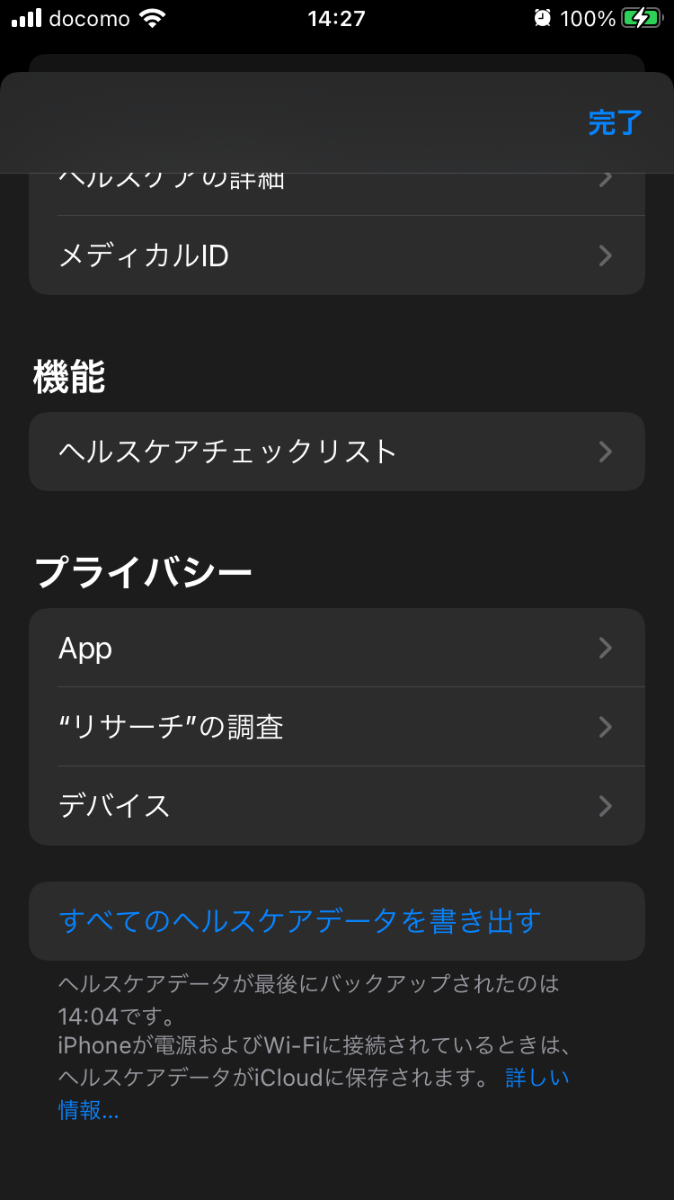
Task: Open the 詳しい情報 link
Action: coord(536,1078)
